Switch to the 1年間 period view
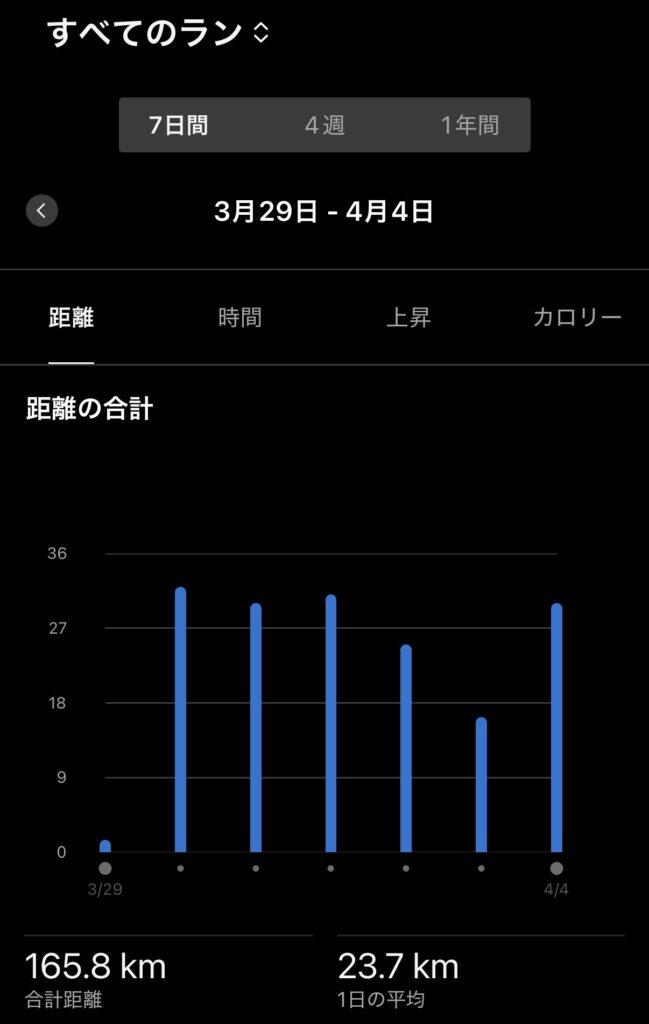649x1024 pixels. tap(469, 125)
